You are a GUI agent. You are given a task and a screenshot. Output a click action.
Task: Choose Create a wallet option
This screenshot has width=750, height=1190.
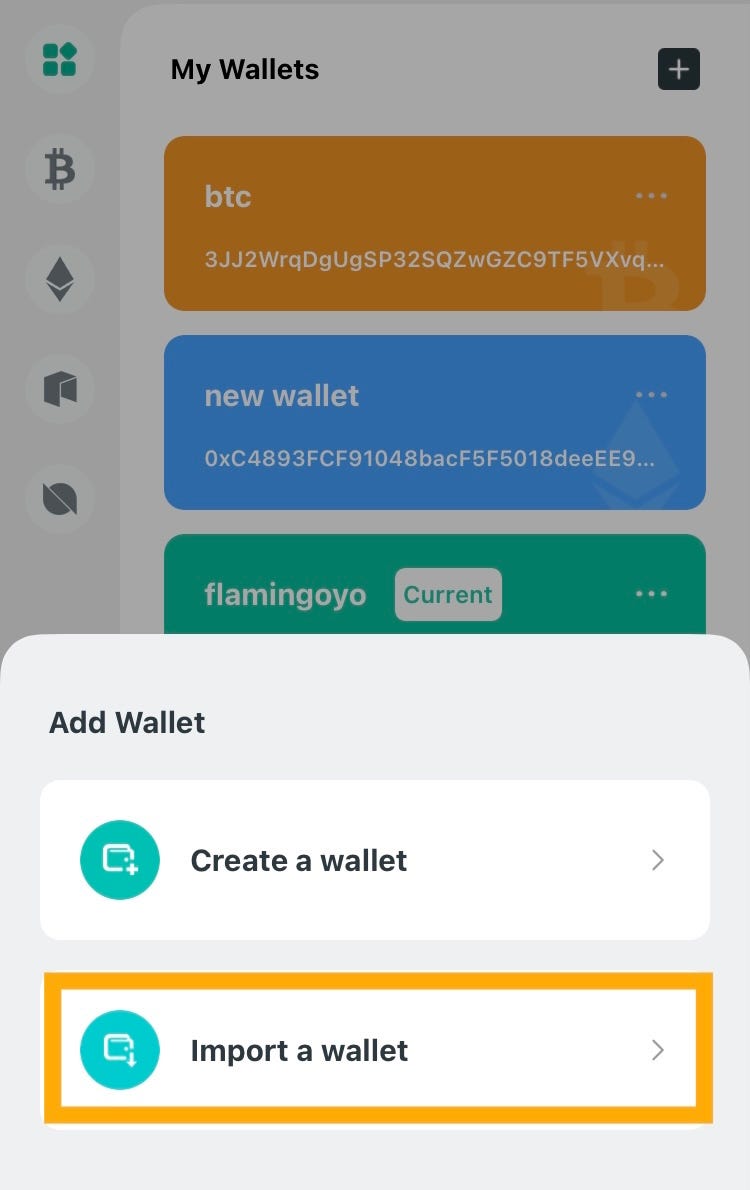tap(375, 860)
